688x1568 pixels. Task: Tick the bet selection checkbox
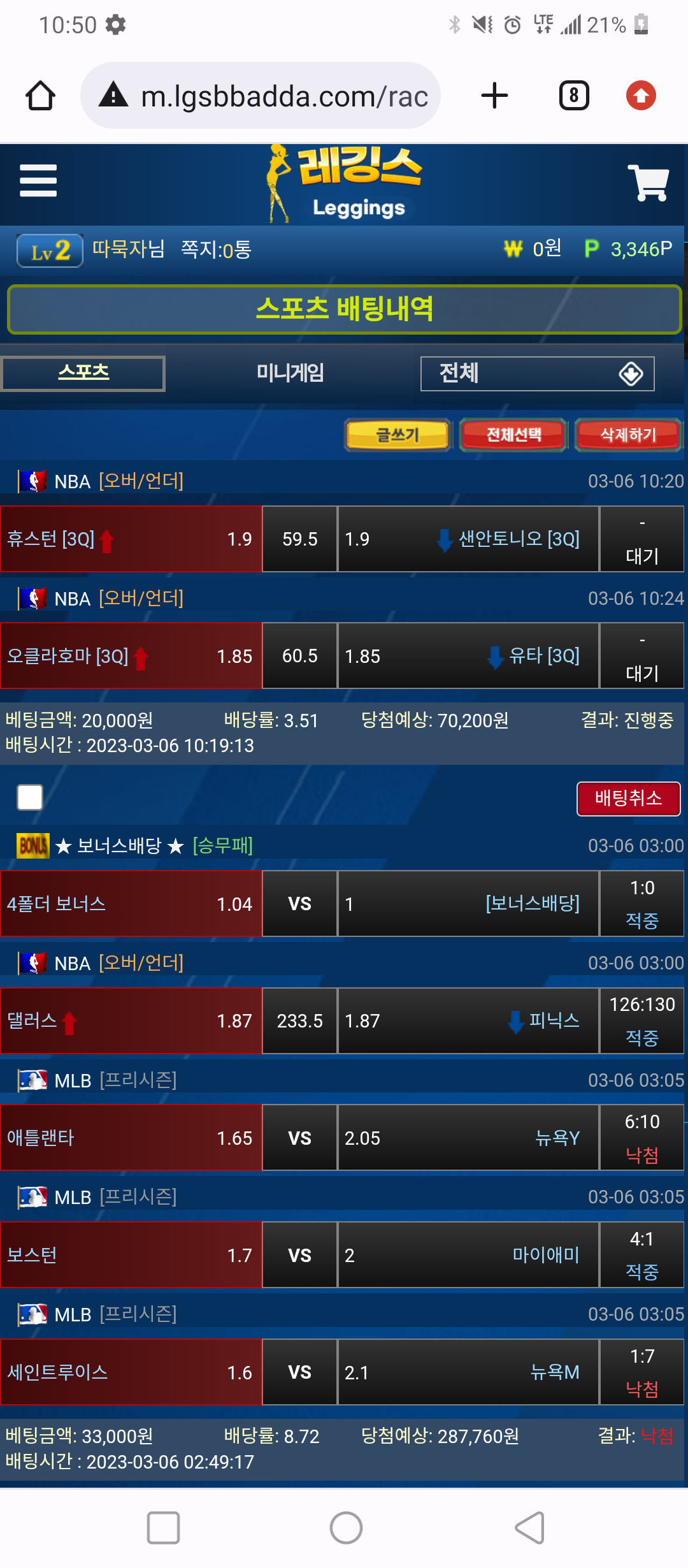tap(30, 797)
